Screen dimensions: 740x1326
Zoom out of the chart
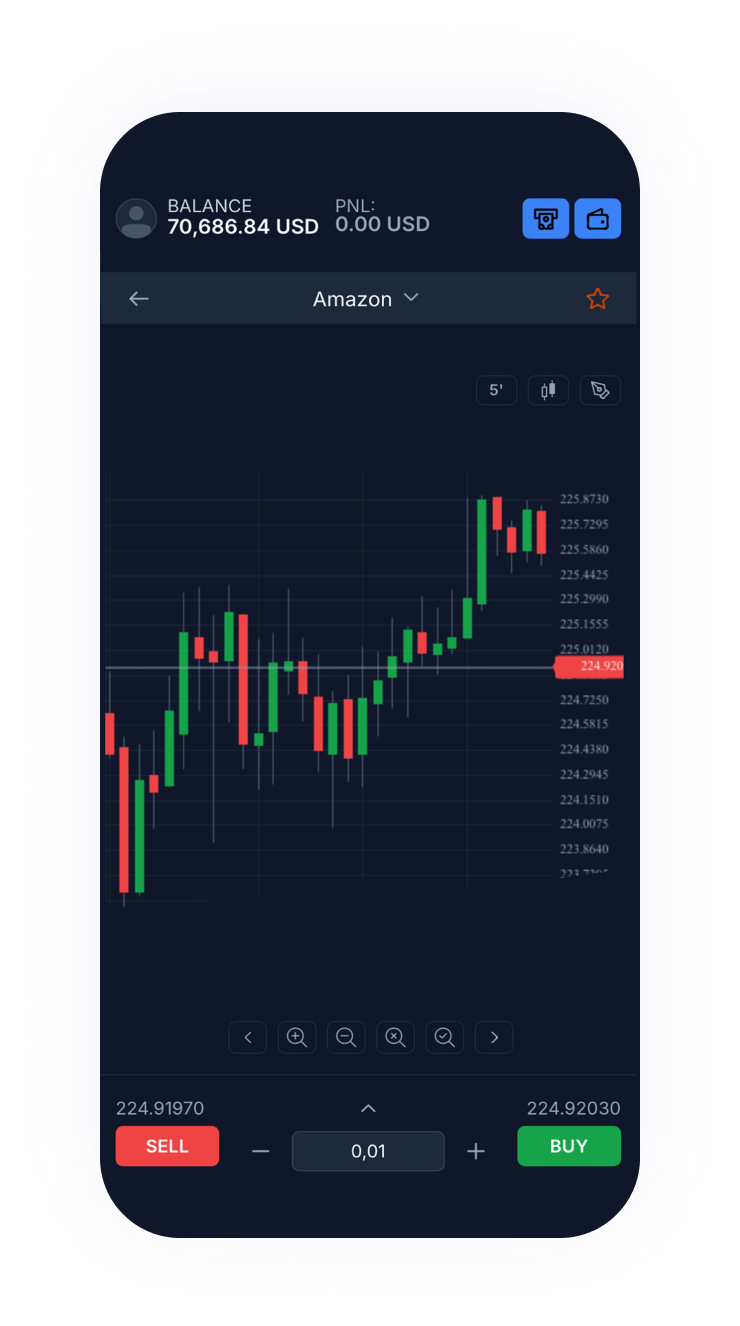(x=346, y=1037)
